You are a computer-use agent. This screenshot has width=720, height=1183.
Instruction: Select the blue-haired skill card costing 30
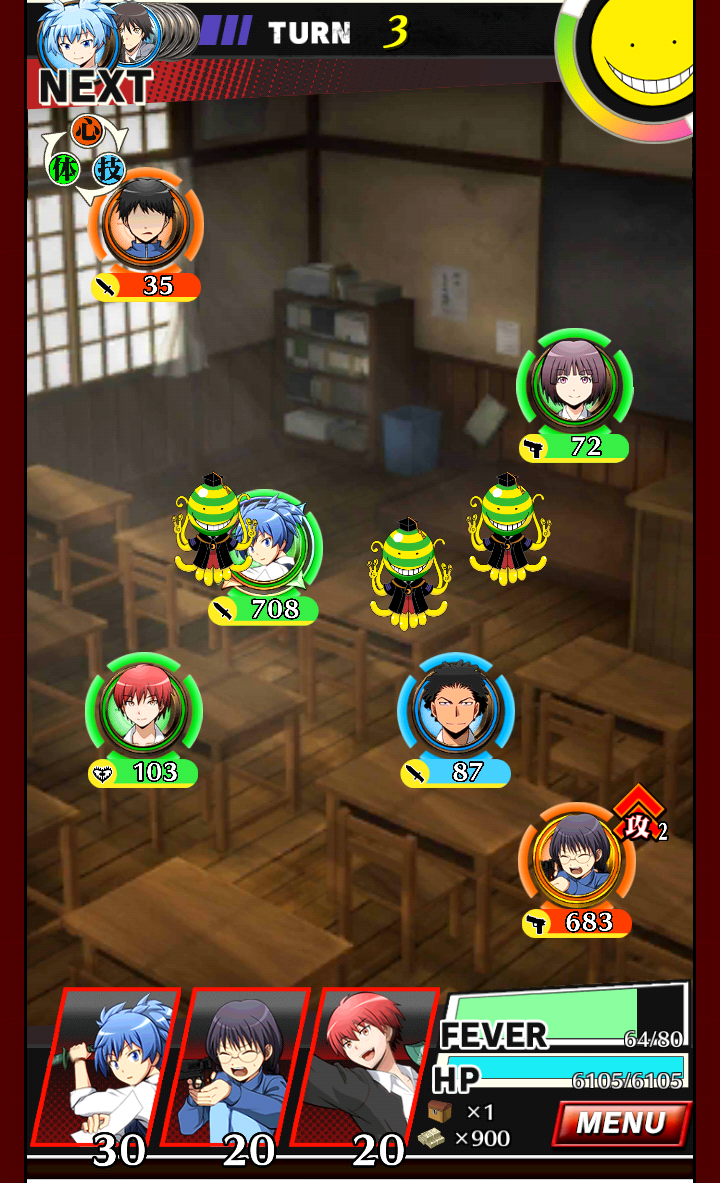click(108, 1068)
